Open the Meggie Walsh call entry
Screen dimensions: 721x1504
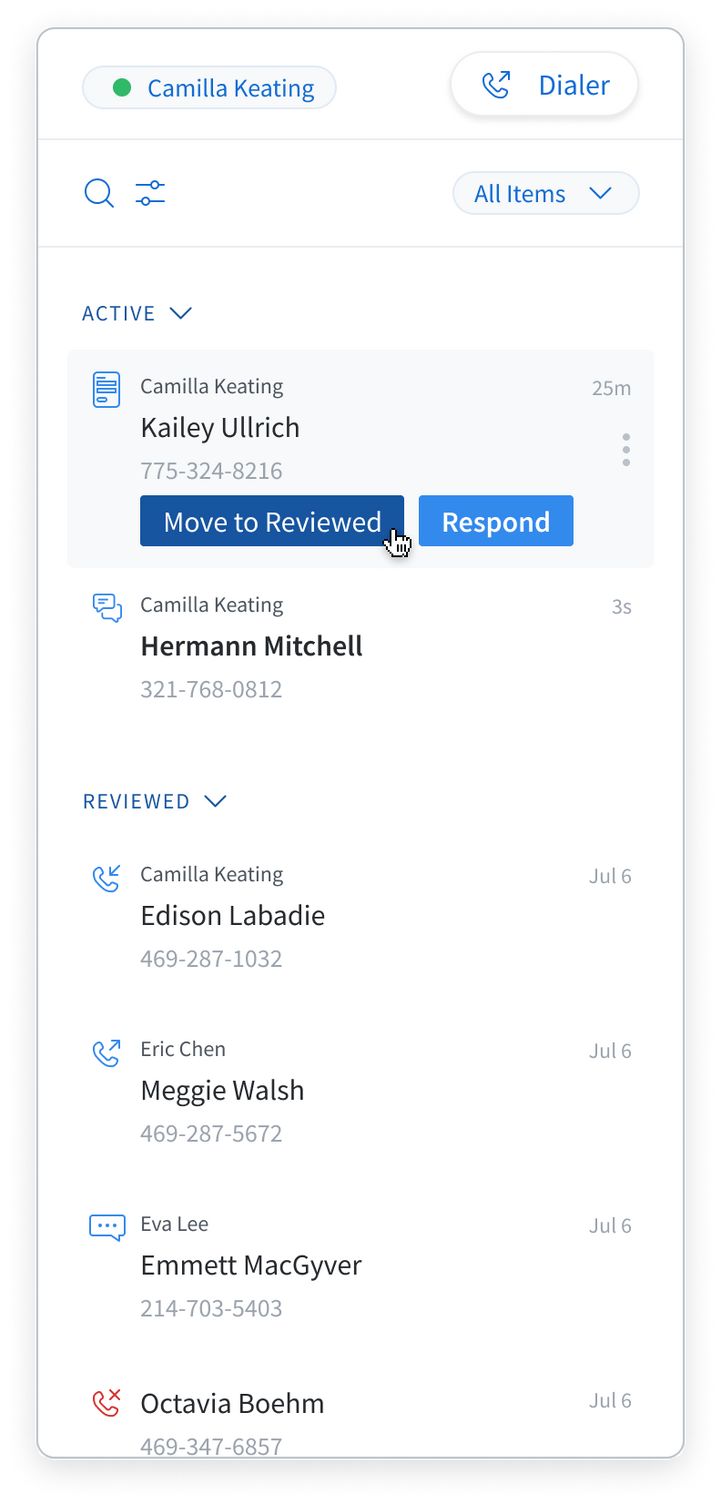tap(360, 1091)
